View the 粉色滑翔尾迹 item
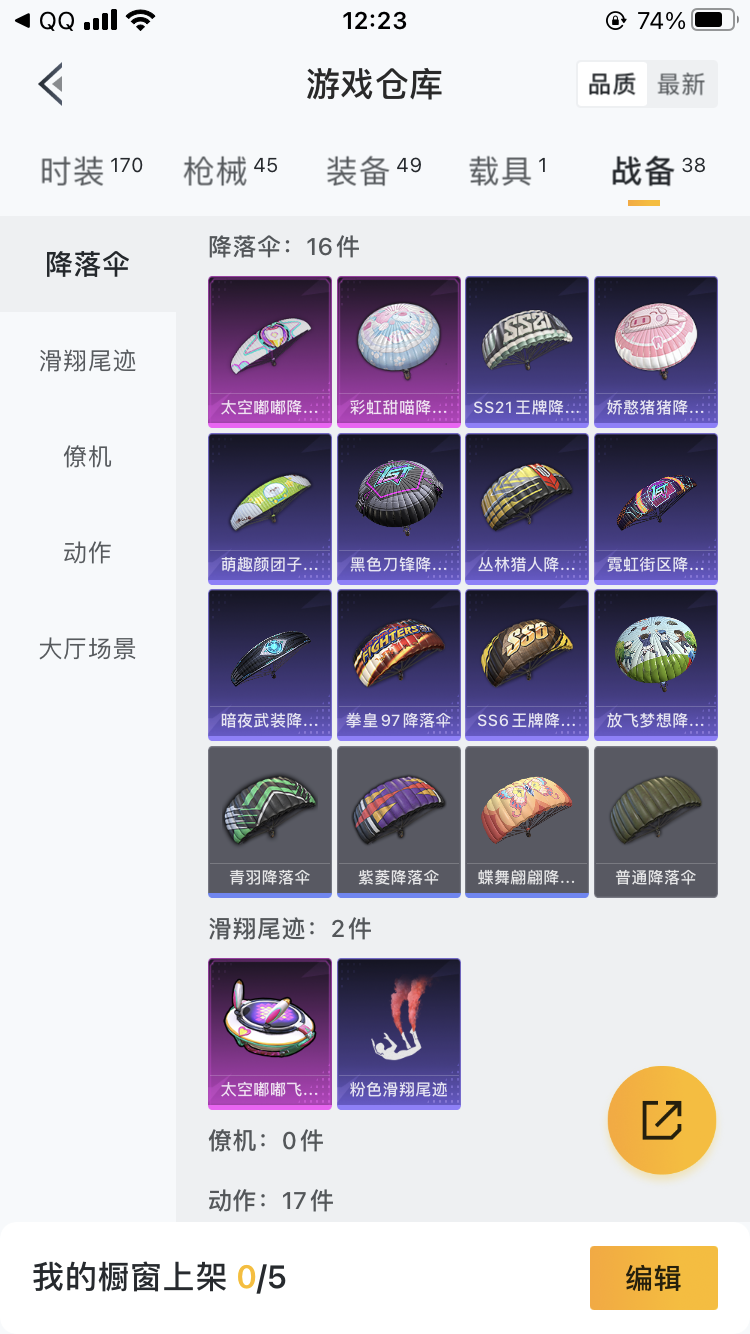750x1334 pixels. click(399, 1033)
